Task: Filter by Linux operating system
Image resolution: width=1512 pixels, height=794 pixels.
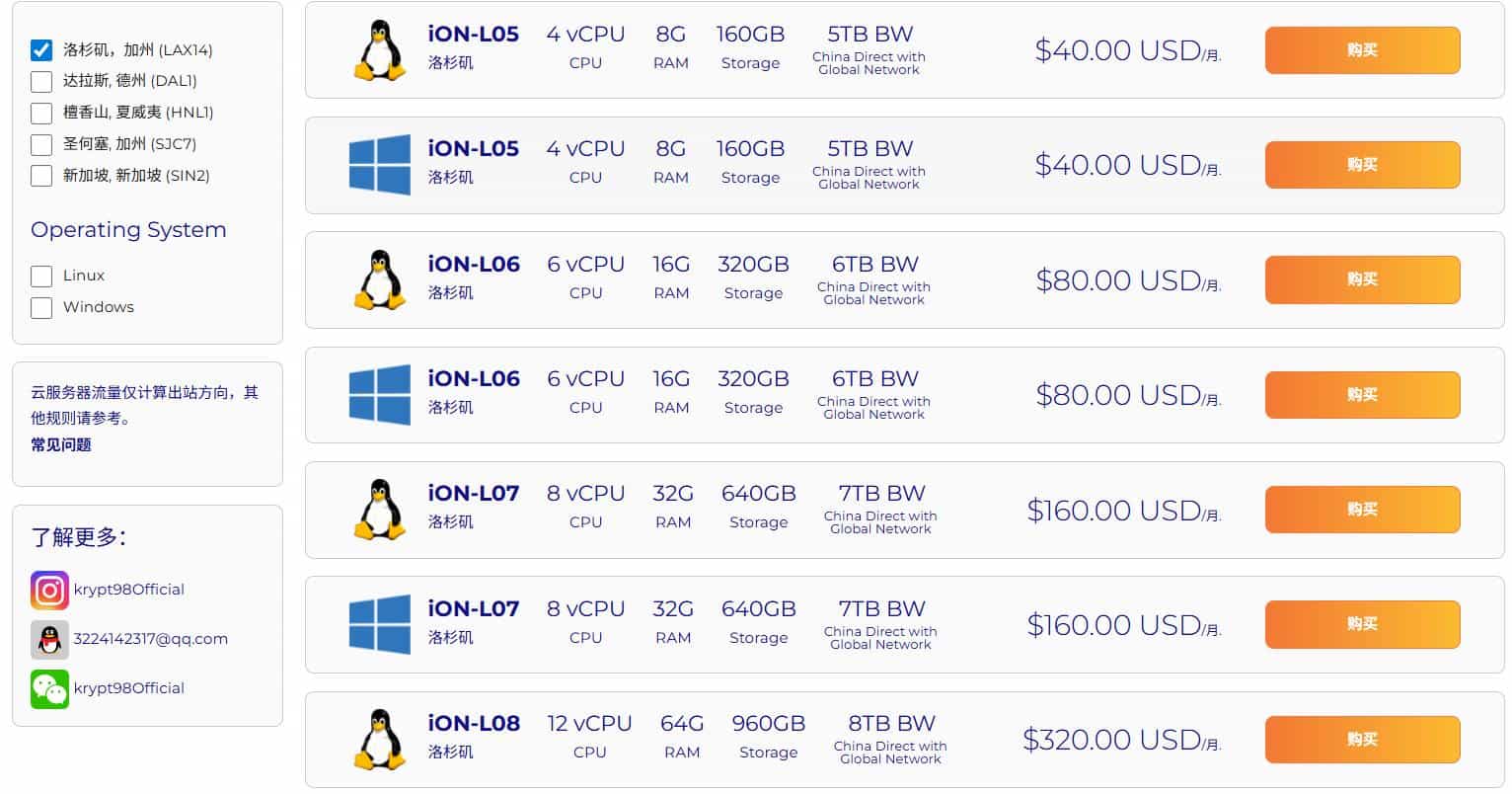Action: pos(41,276)
